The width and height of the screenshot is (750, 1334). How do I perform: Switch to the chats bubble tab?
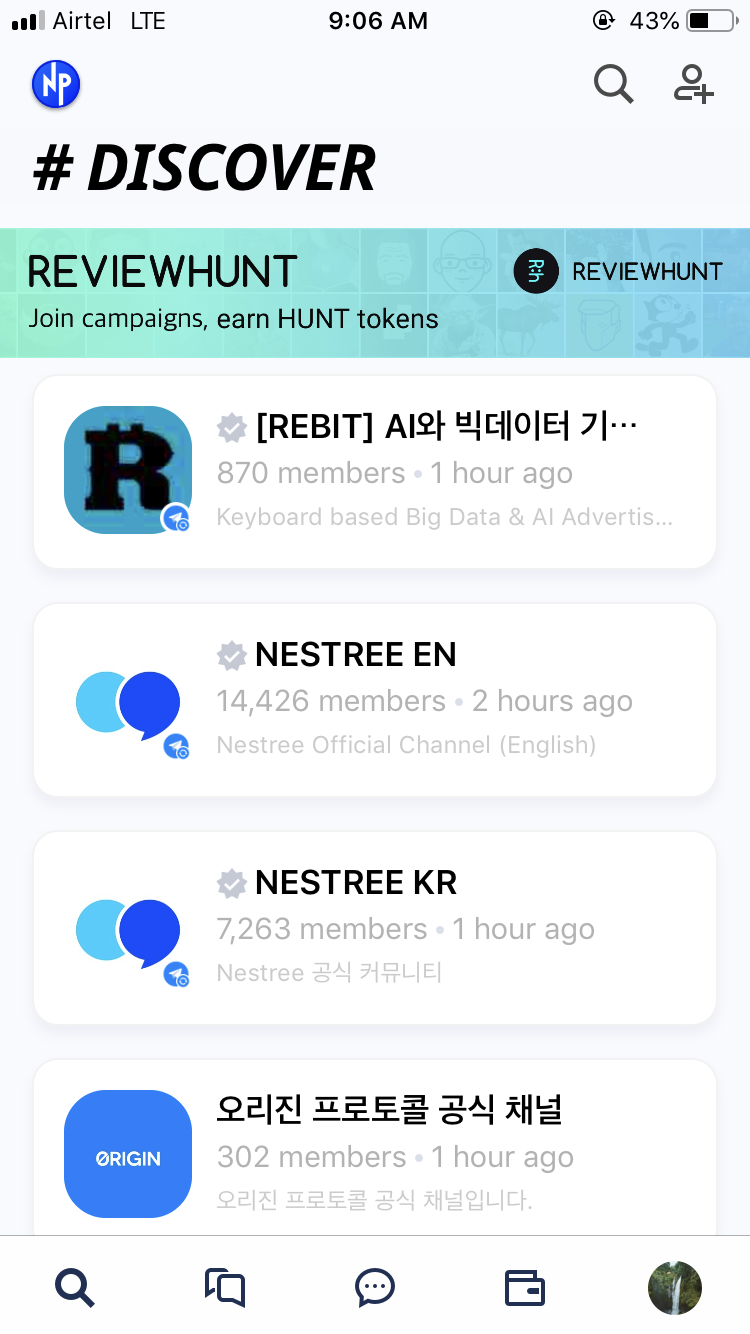click(375, 1287)
